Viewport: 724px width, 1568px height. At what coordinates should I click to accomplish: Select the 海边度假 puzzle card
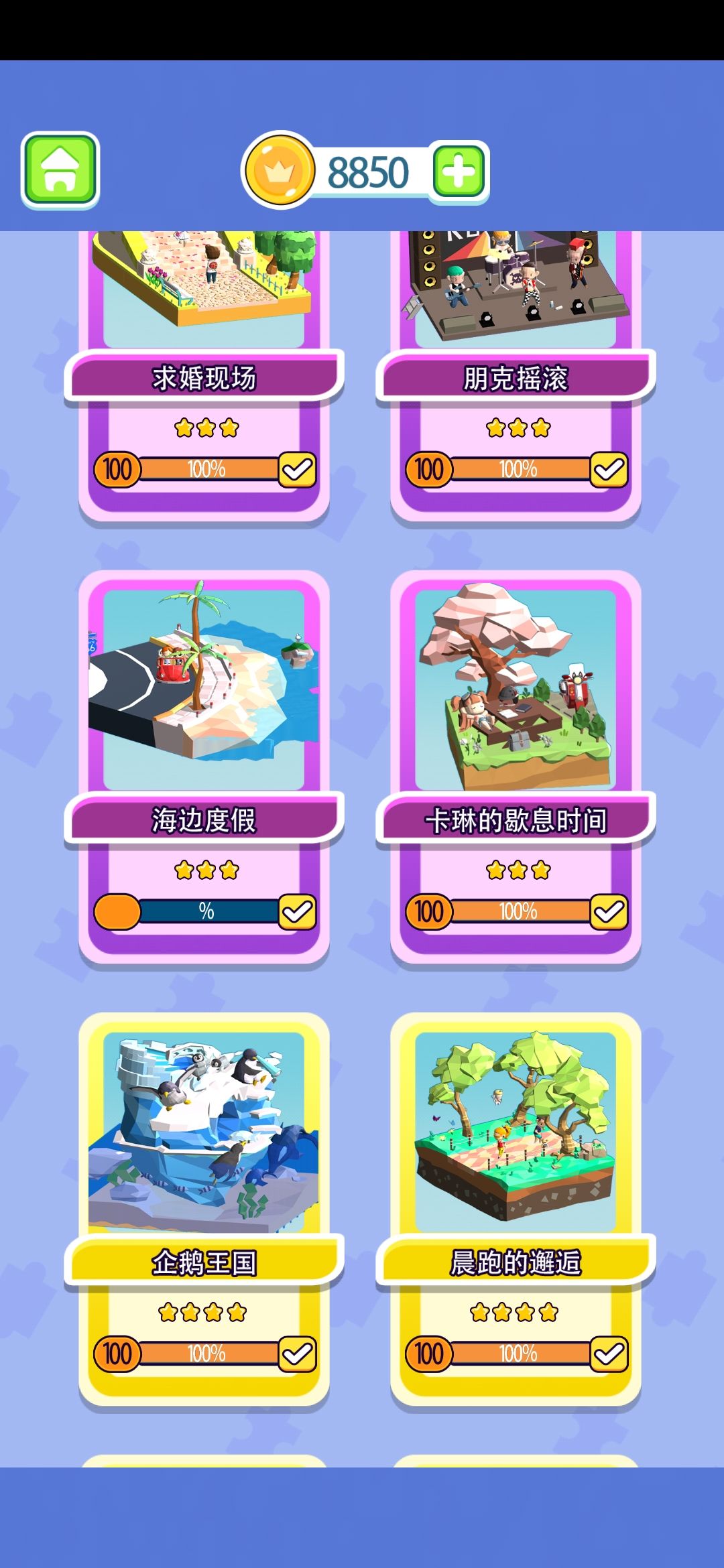tap(204, 768)
